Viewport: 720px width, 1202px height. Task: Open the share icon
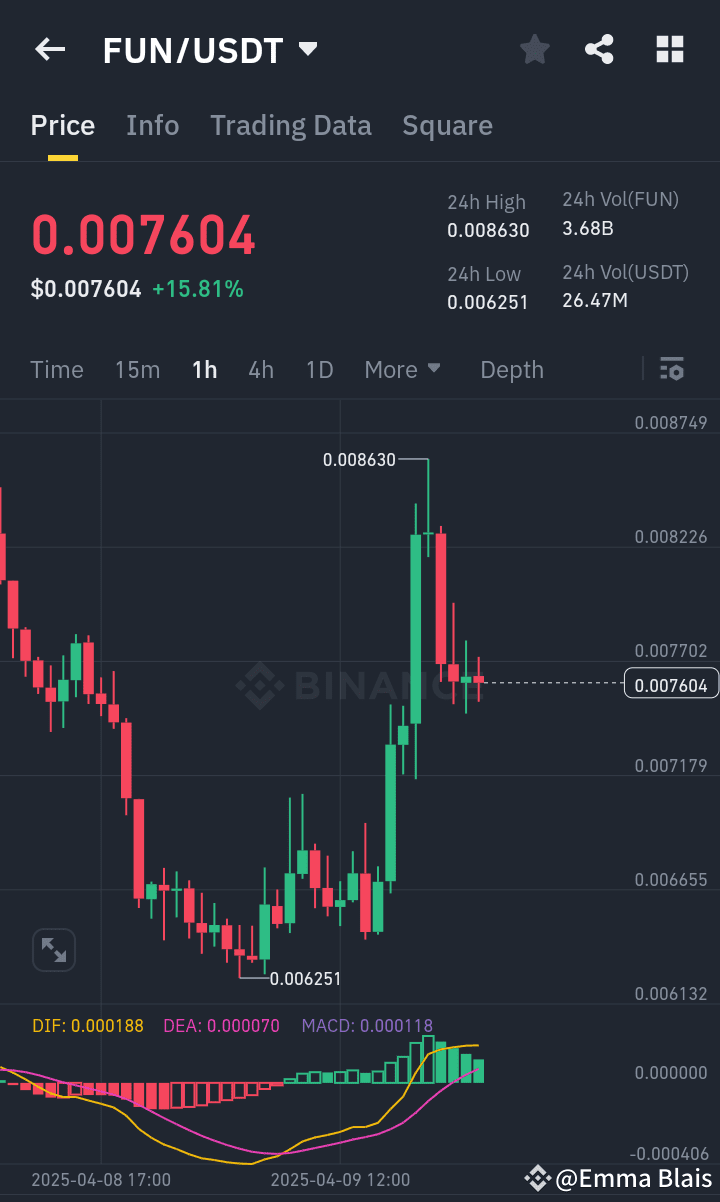599,49
